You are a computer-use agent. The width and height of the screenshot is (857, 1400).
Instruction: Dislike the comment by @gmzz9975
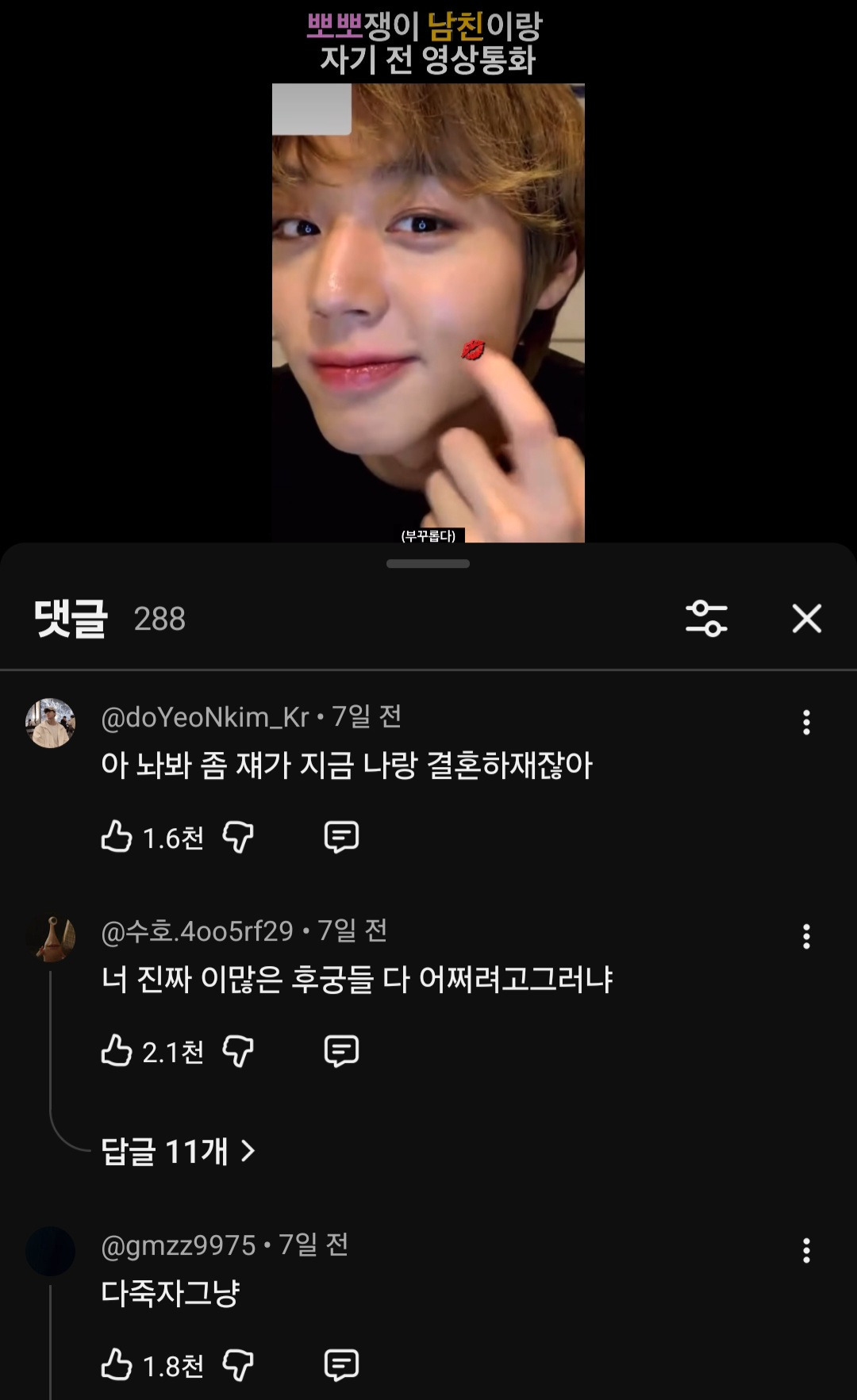(x=238, y=1365)
